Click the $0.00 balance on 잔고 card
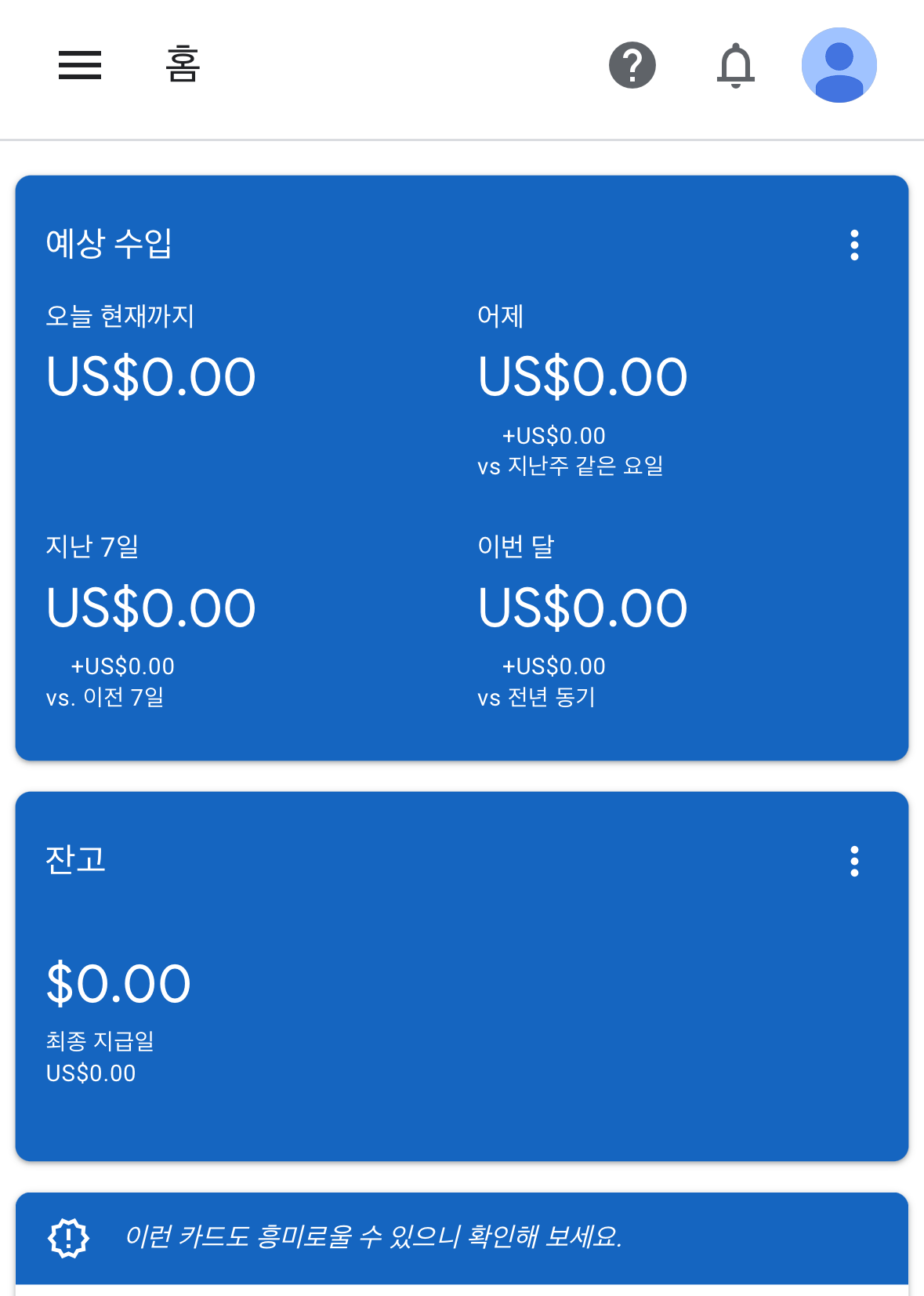This screenshot has height=1296, width=924. click(x=118, y=982)
